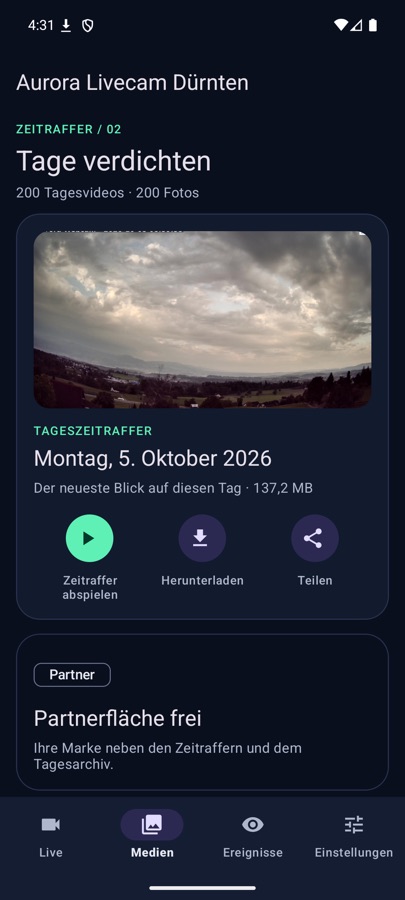Go to the Ereignisse tab
The width and height of the screenshot is (405, 900).
coord(253,837)
